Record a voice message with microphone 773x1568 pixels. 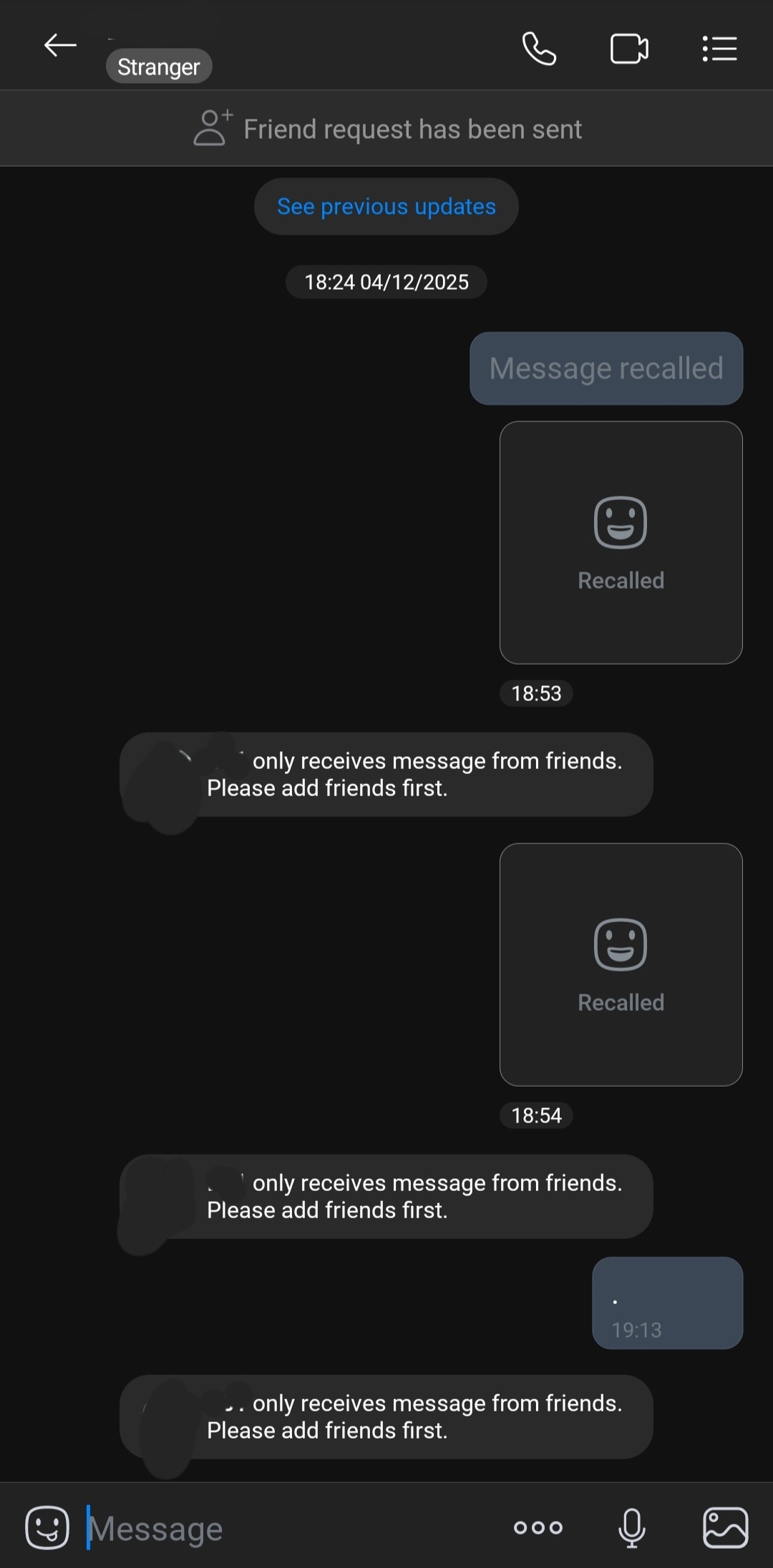tap(632, 1528)
